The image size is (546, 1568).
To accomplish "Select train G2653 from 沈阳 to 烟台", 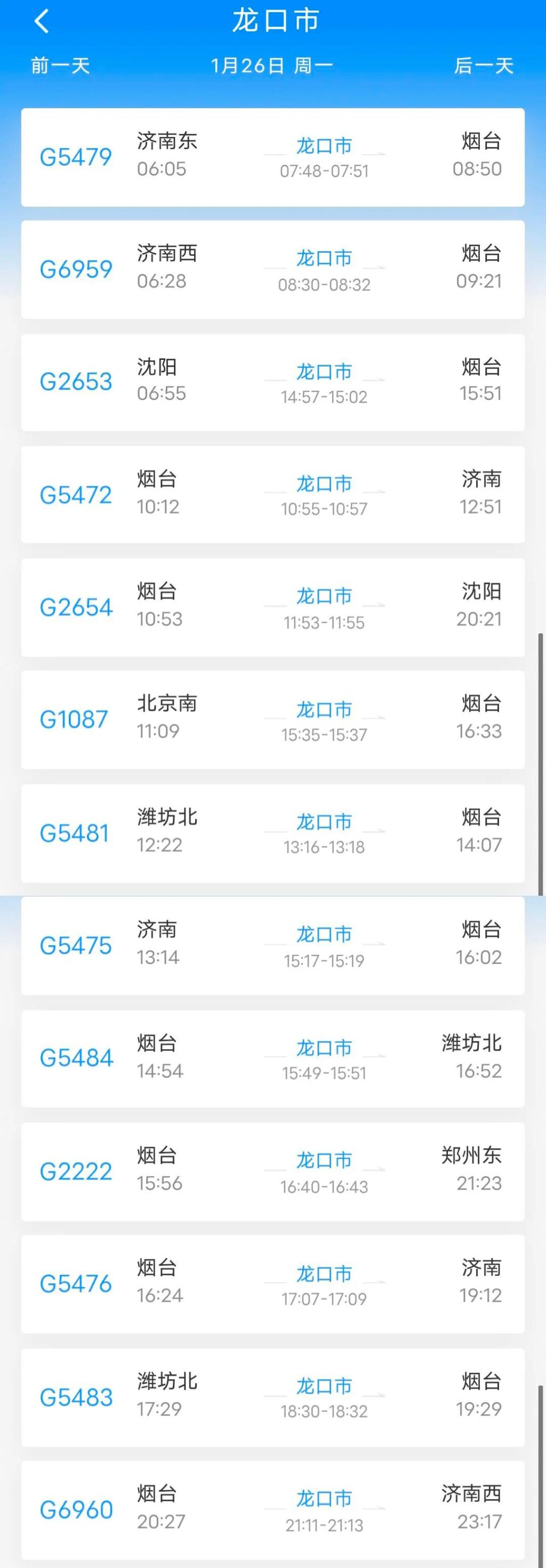I will pyautogui.click(x=272, y=382).
